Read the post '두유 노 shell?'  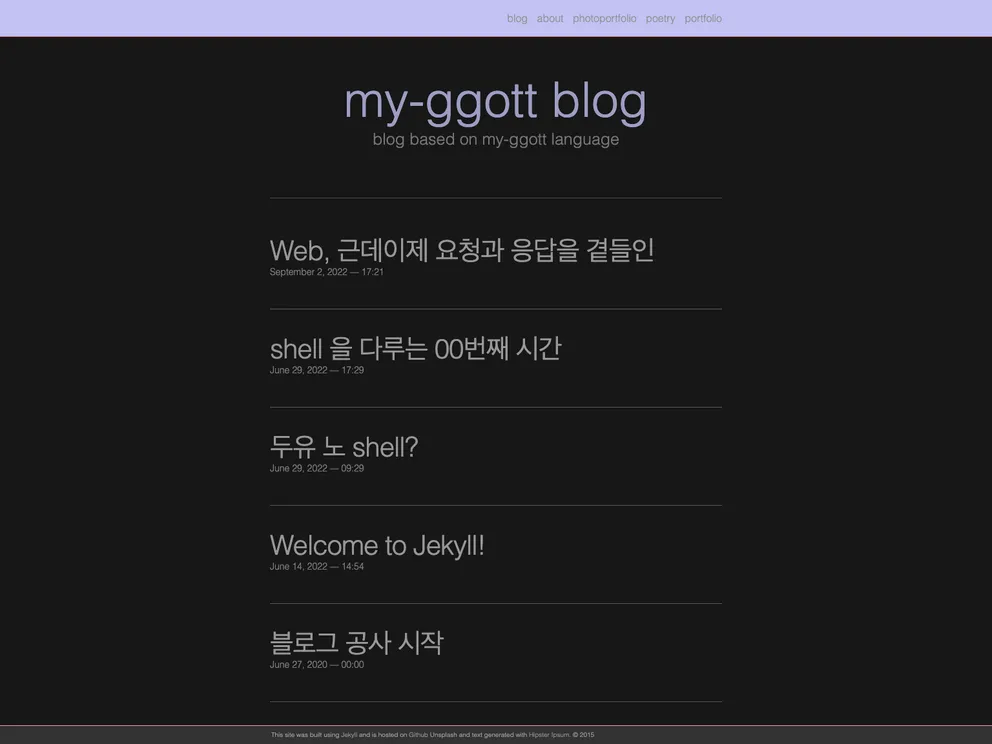(x=344, y=446)
